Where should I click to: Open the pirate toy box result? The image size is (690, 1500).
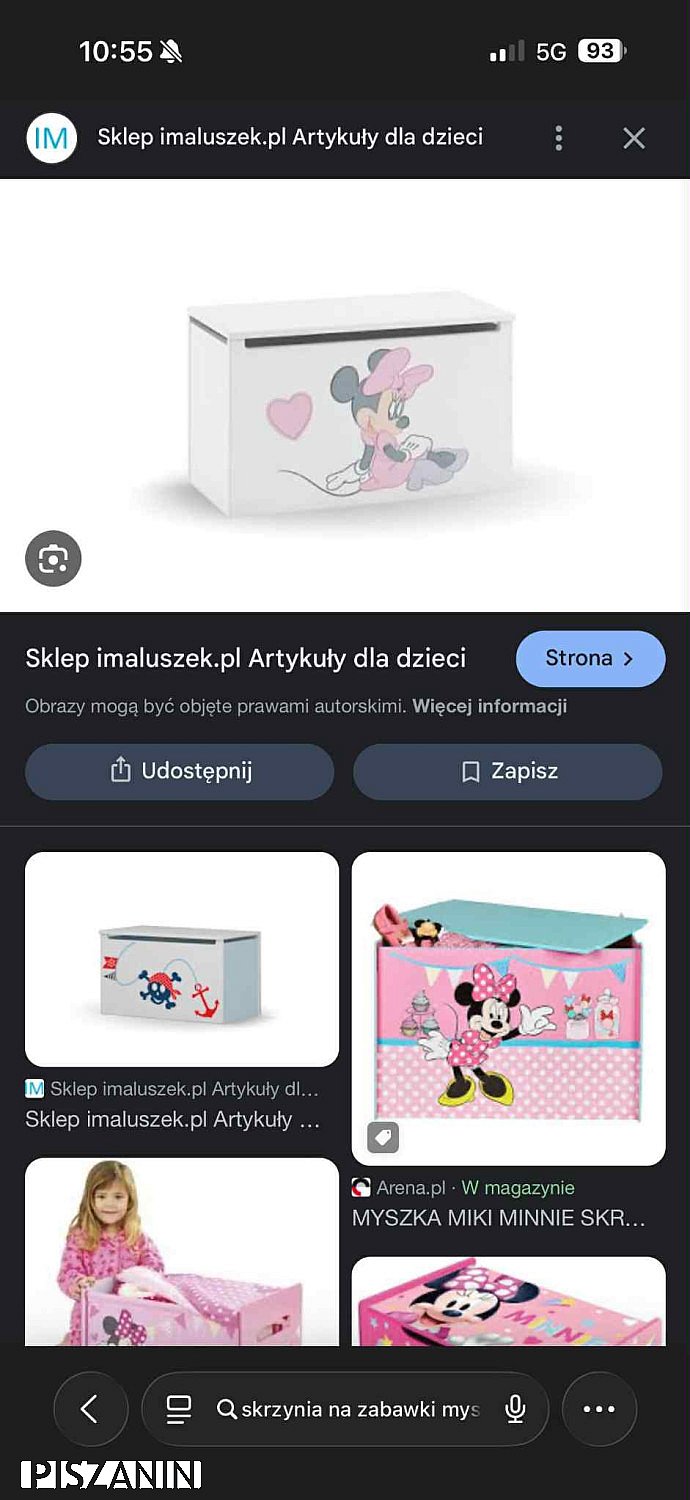(x=181, y=959)
